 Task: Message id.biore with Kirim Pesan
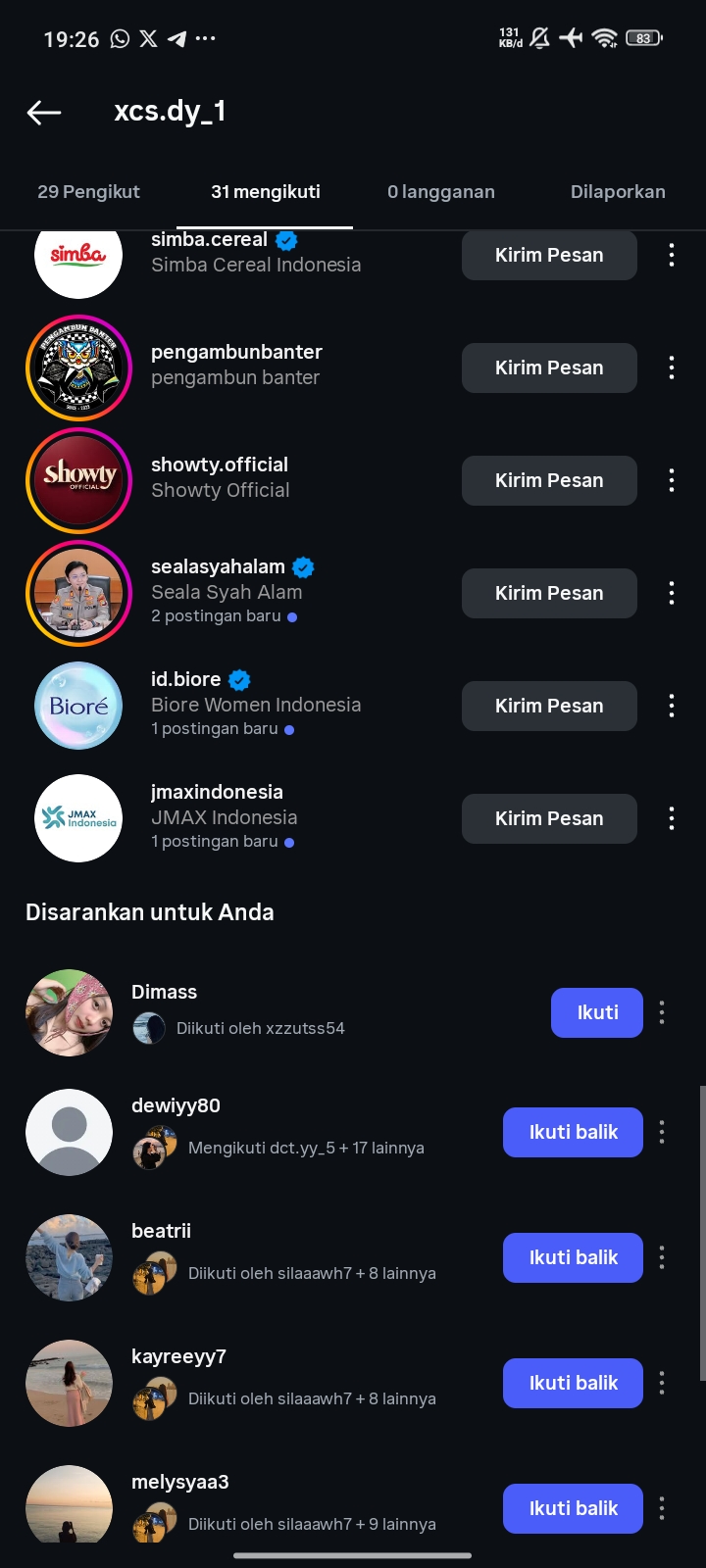549,706
